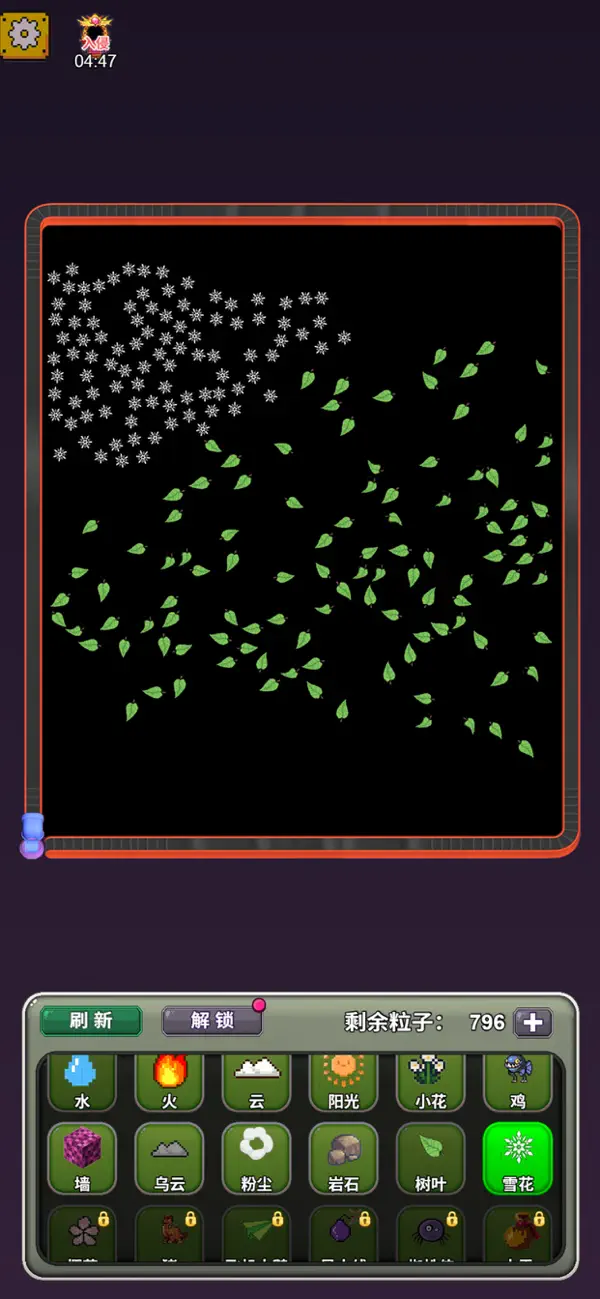Tap the locked spider element tile
The image size is (600, 1299).
coord(431,1234)
